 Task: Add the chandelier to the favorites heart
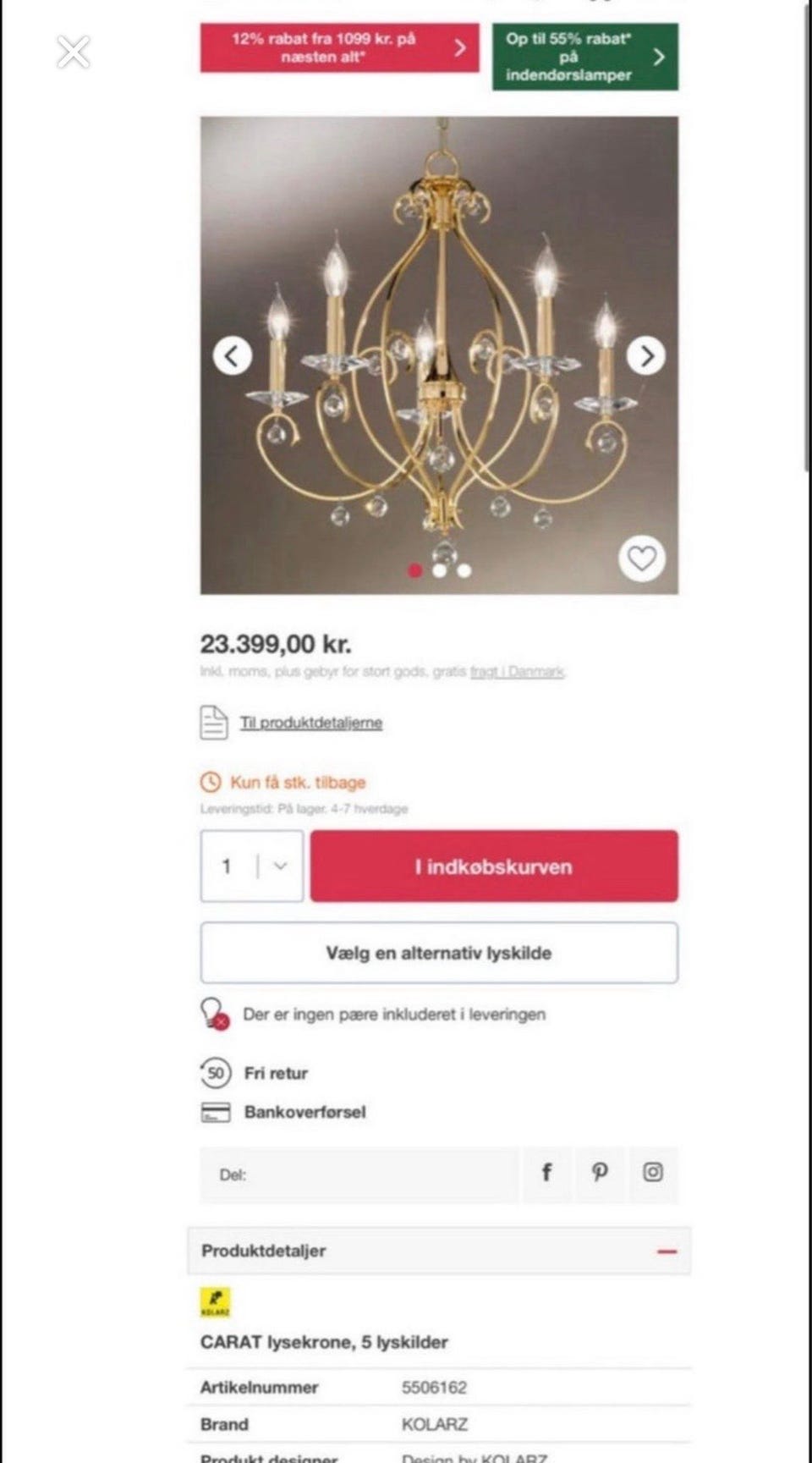click(x=641, y=558)
